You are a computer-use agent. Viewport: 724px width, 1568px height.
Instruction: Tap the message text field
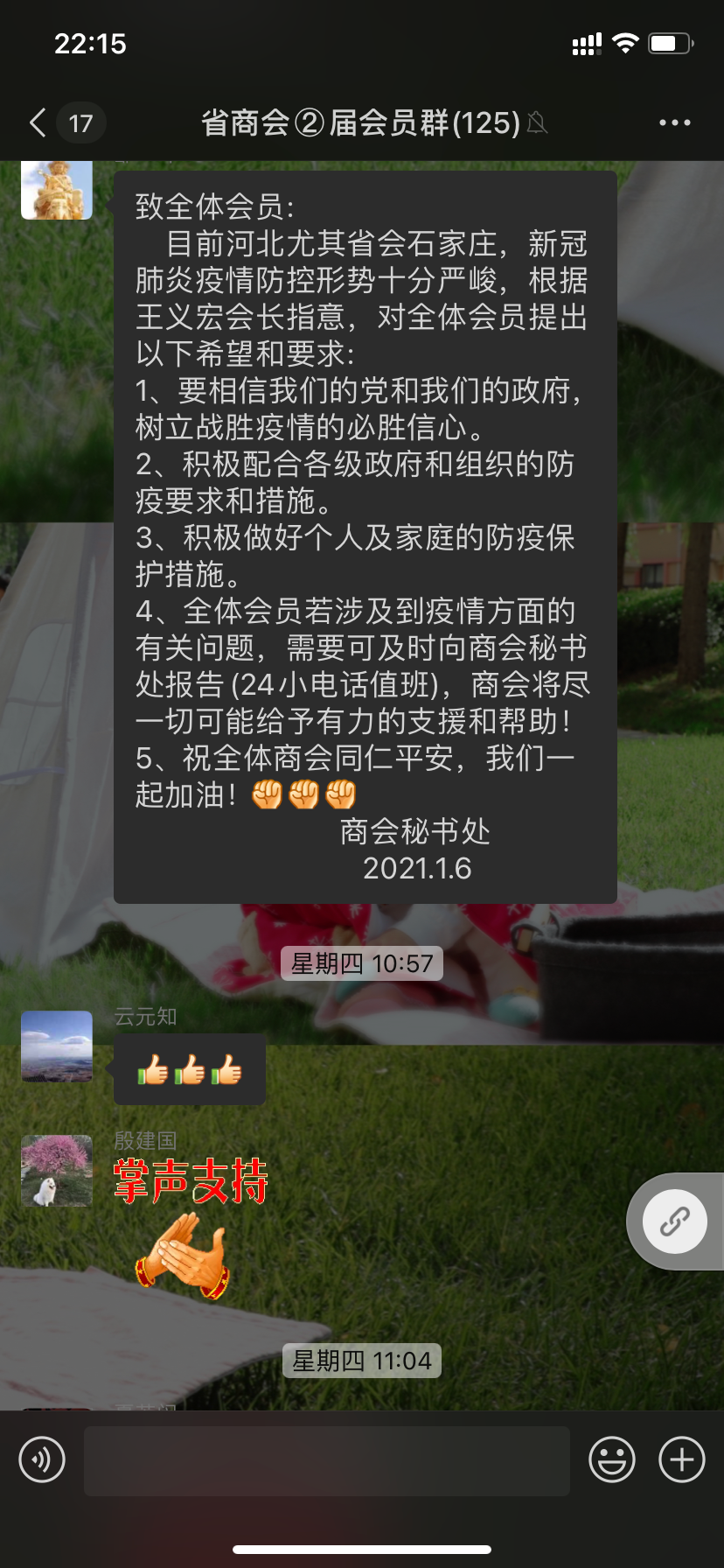[x=326, y=1460]
